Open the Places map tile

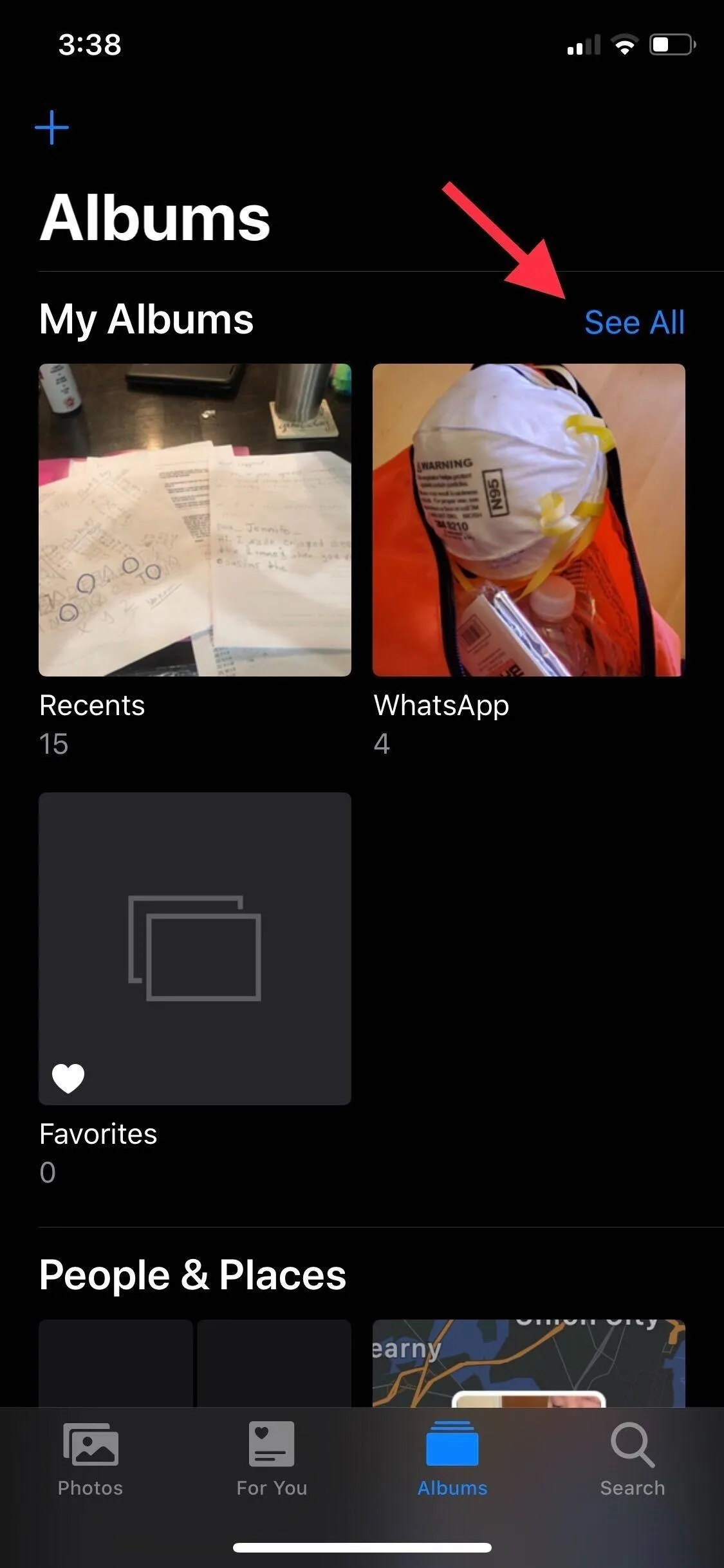point(529,1363)
